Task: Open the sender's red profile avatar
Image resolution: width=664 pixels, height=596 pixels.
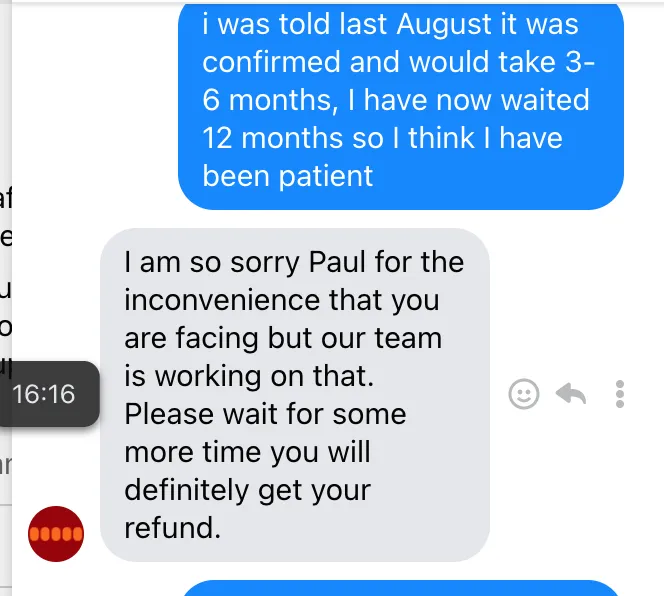Action: [56, 534]
